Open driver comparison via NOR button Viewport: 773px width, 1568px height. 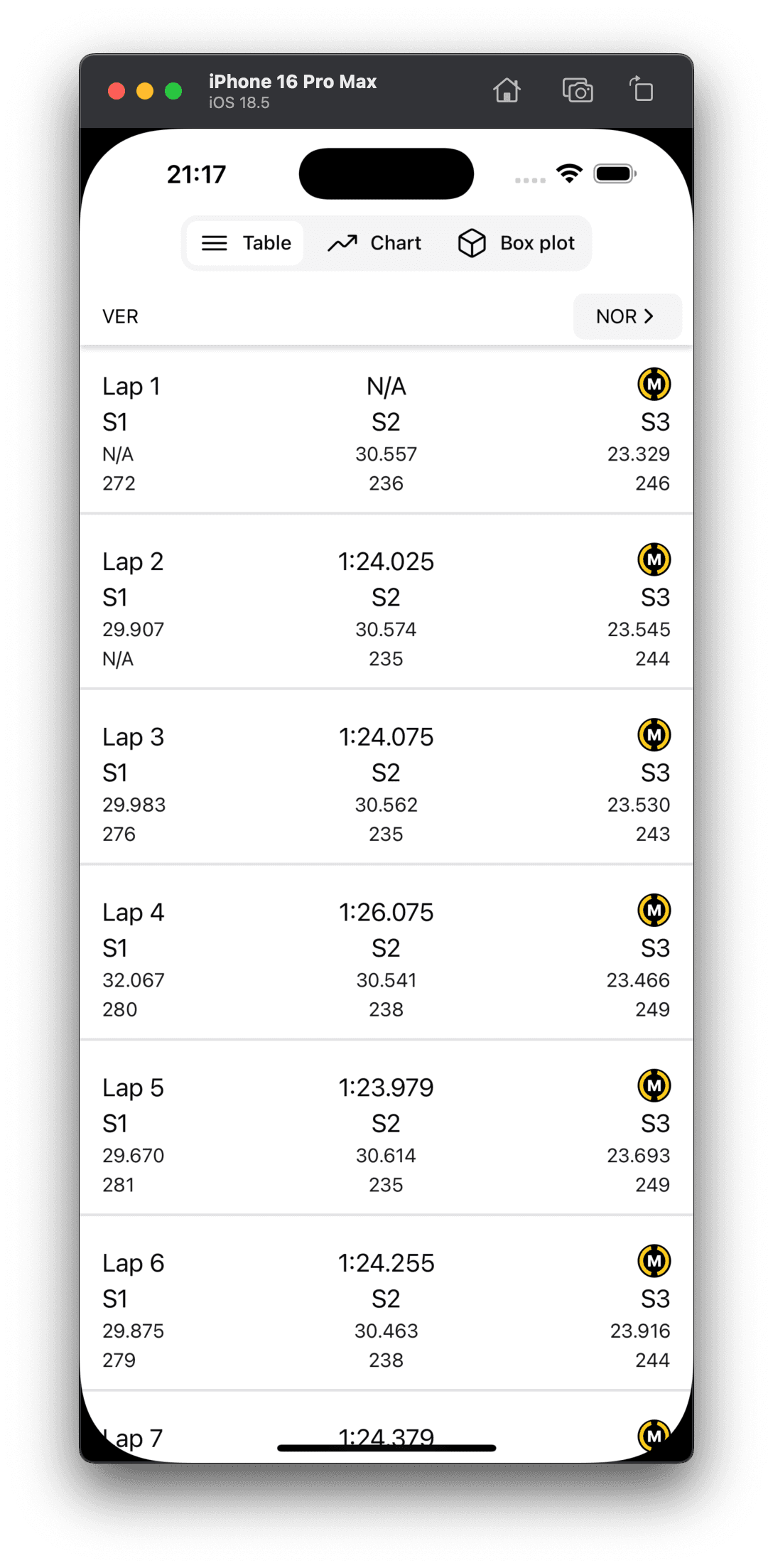(627, 316)
